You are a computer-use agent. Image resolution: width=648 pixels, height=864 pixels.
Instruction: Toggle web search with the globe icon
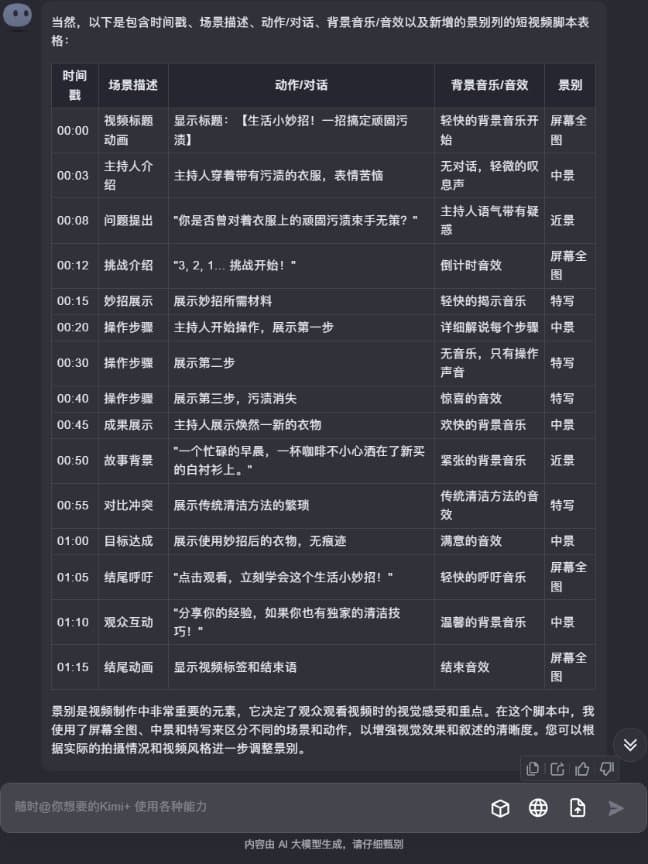(x=538, y=808)
